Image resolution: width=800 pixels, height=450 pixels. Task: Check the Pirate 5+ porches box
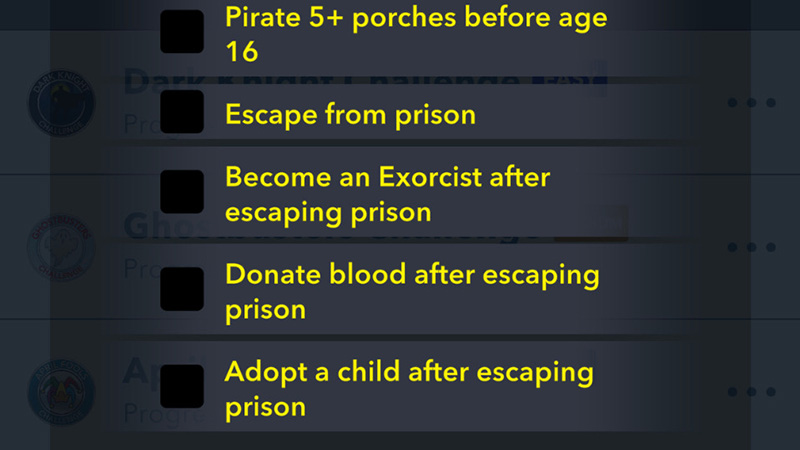click(182, 33)
